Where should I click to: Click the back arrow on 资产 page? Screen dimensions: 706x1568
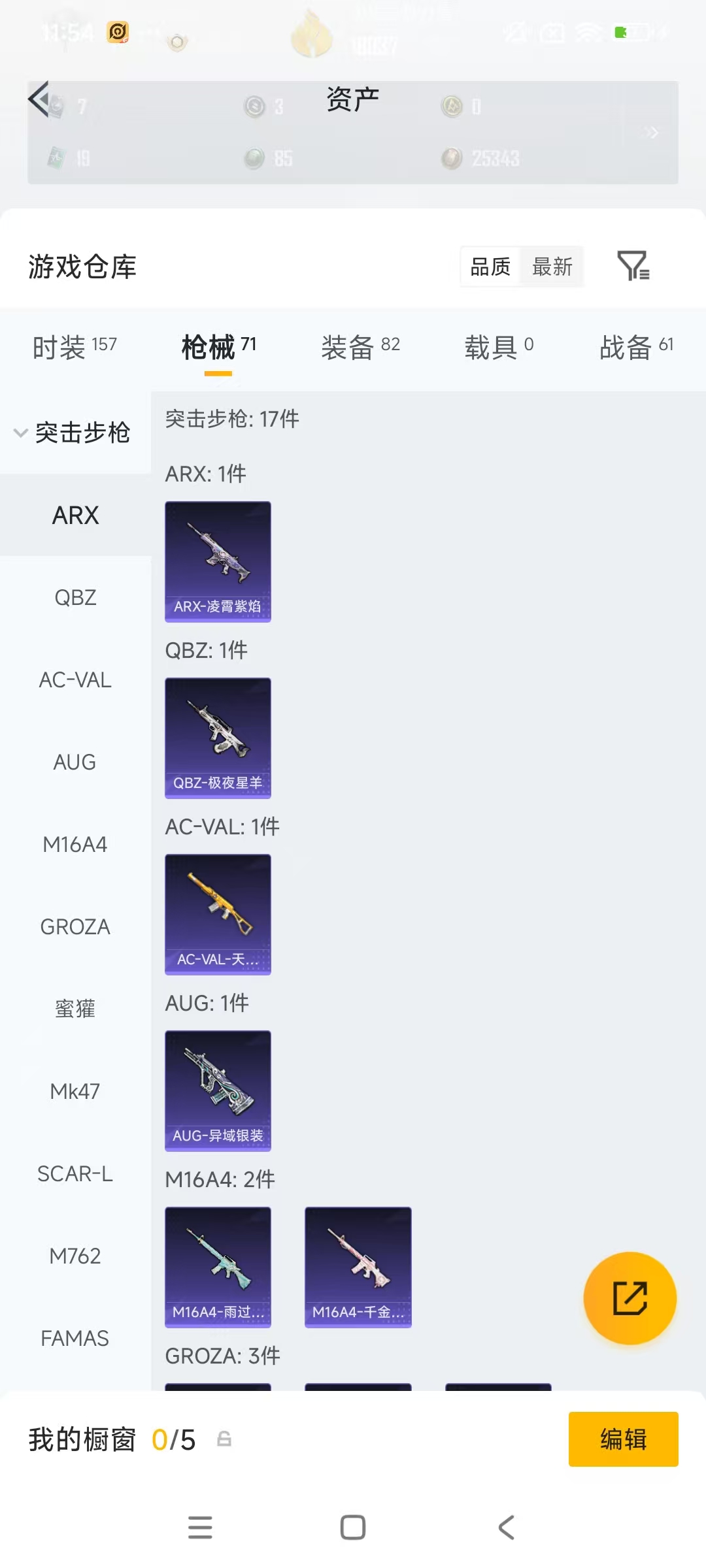[x=39, y=98]
